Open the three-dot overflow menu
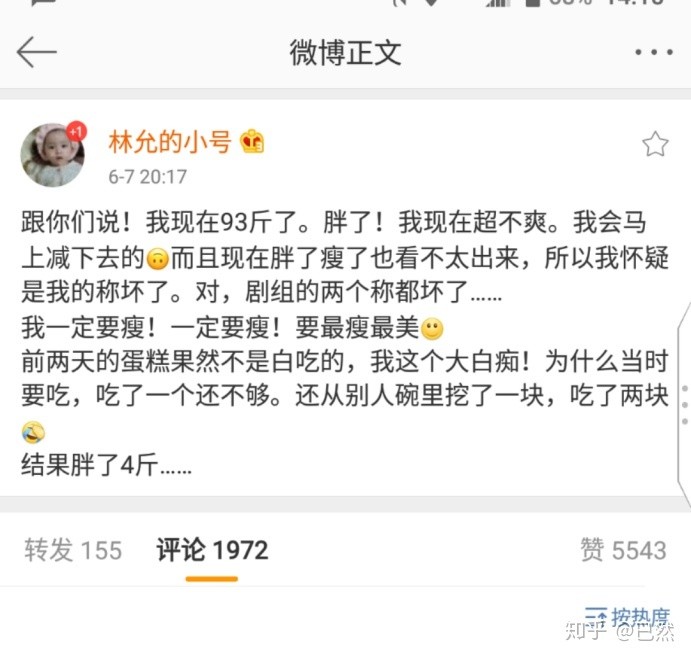The height and width of the screenshot is (659, 691). pos(653,52)
